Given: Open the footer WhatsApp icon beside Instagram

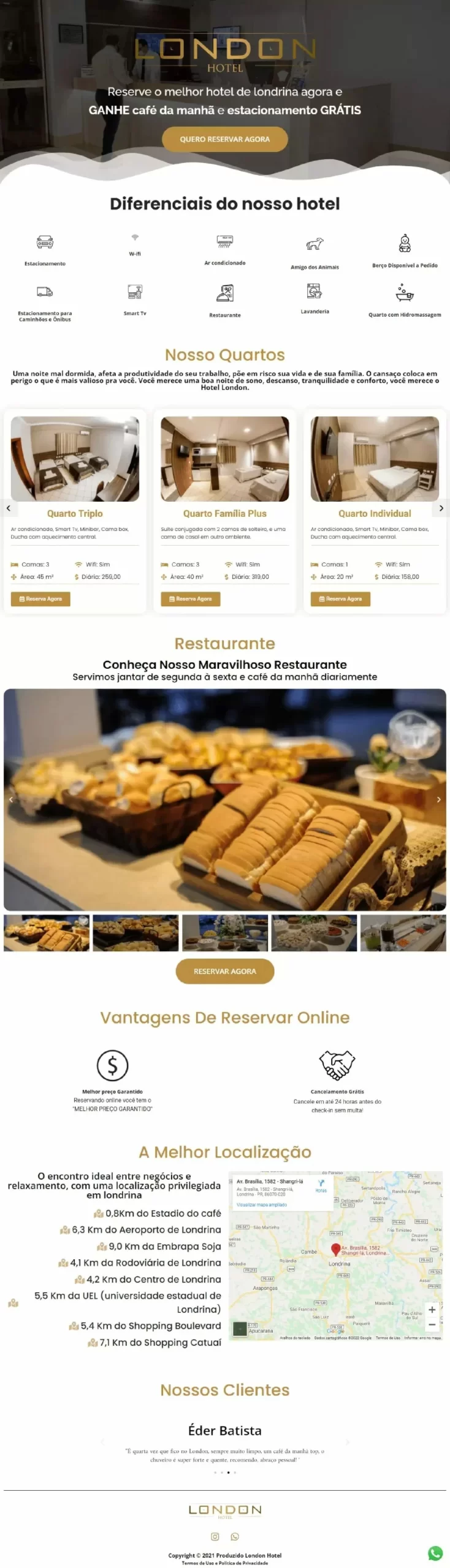Looking at the screenshot, I should pyautogui.click(x=235, y=1536).
